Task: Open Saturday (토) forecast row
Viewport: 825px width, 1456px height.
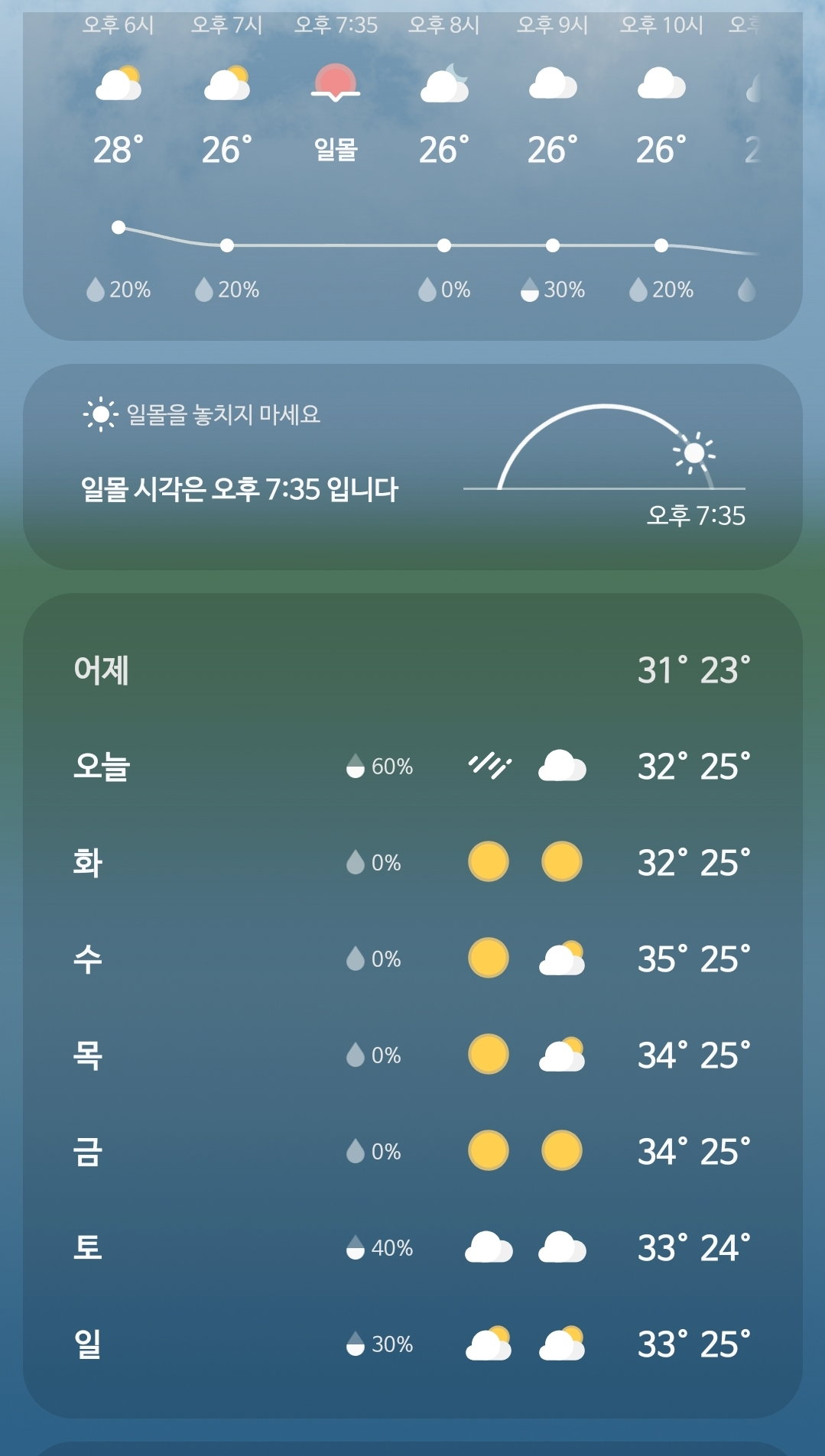Action: click(x=412, y=1247)
